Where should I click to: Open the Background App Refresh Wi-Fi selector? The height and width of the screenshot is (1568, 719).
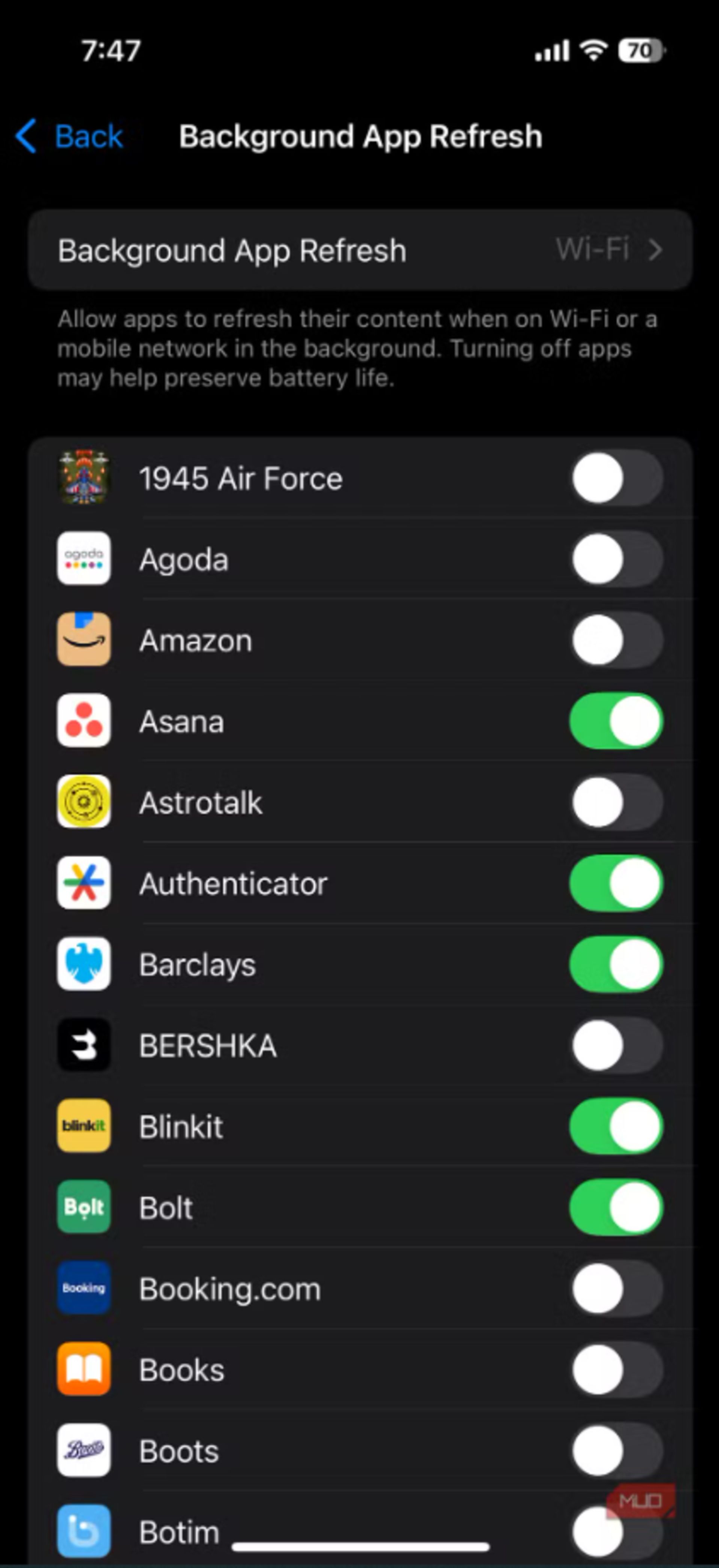click(359, 250)
